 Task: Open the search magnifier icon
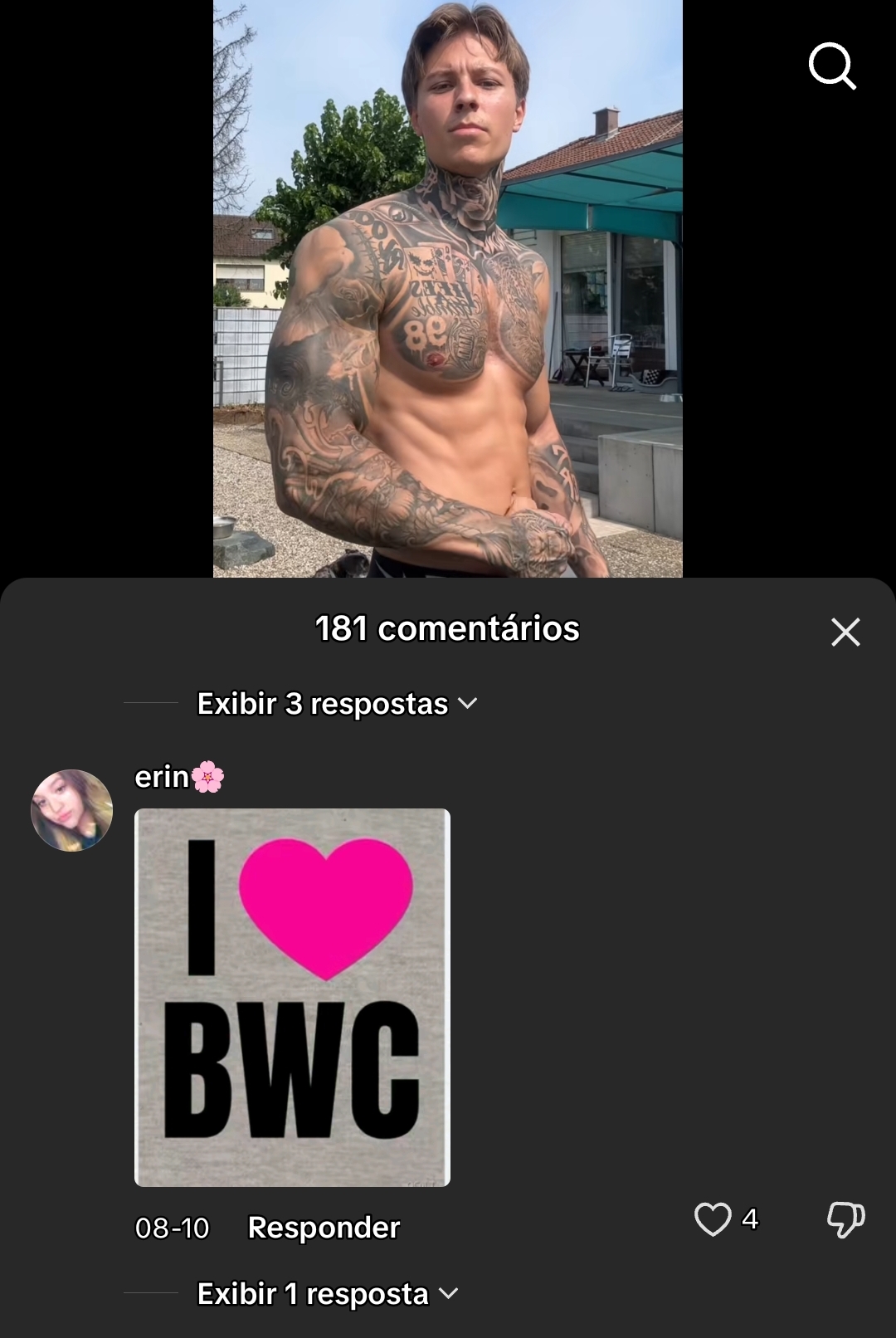click(x=832, y=66)
